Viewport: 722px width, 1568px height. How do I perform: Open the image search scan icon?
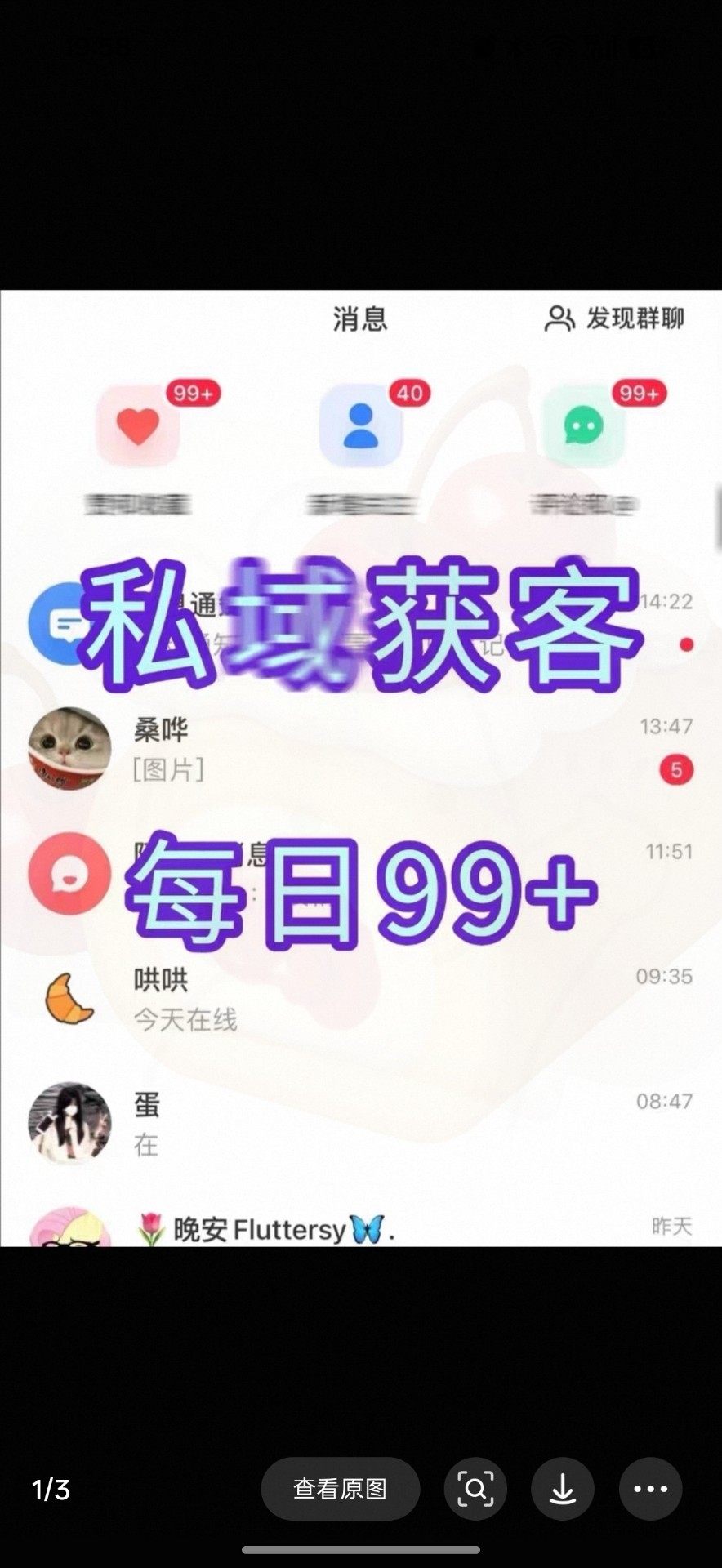point(475,1489)
